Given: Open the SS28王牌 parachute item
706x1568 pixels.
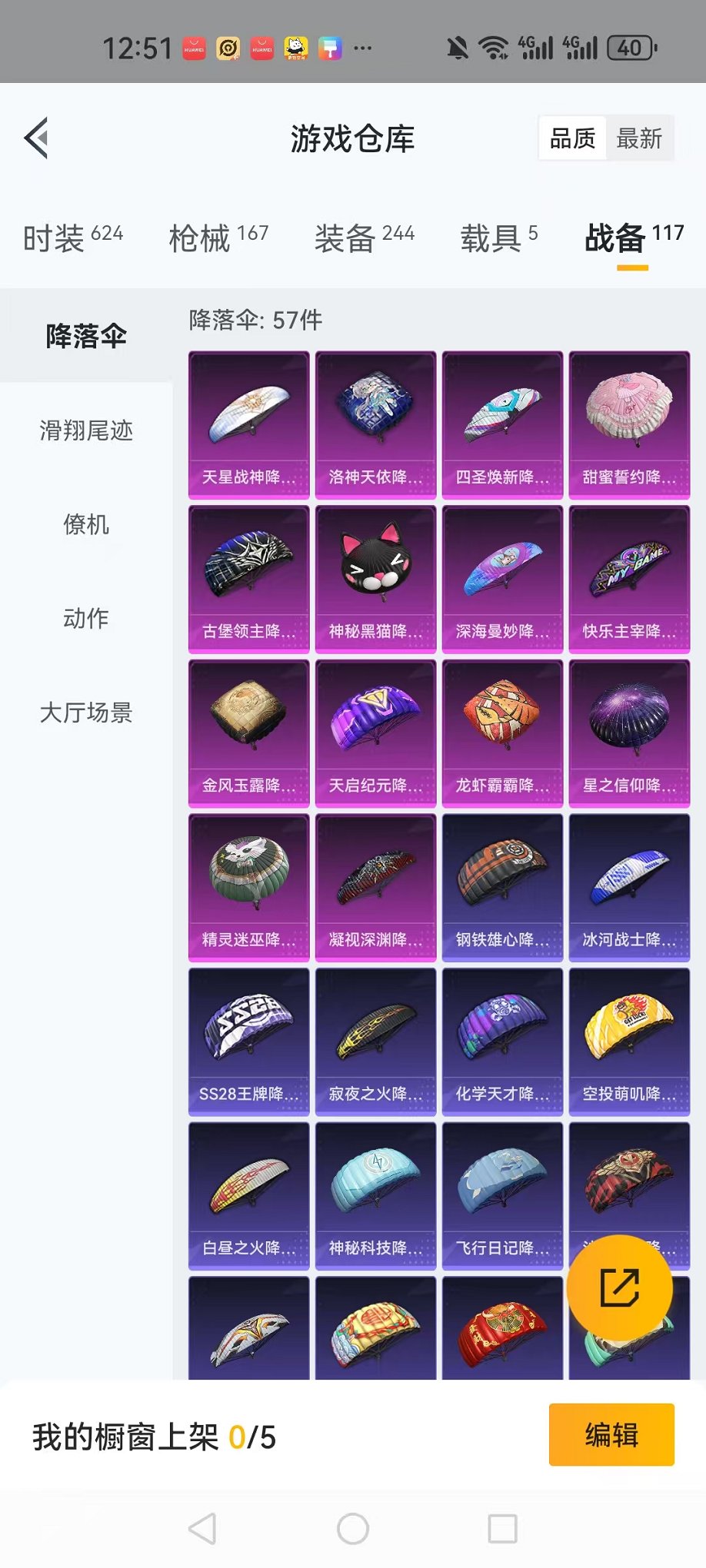Looking at the screenshot, I should [x=249, y=1041].
